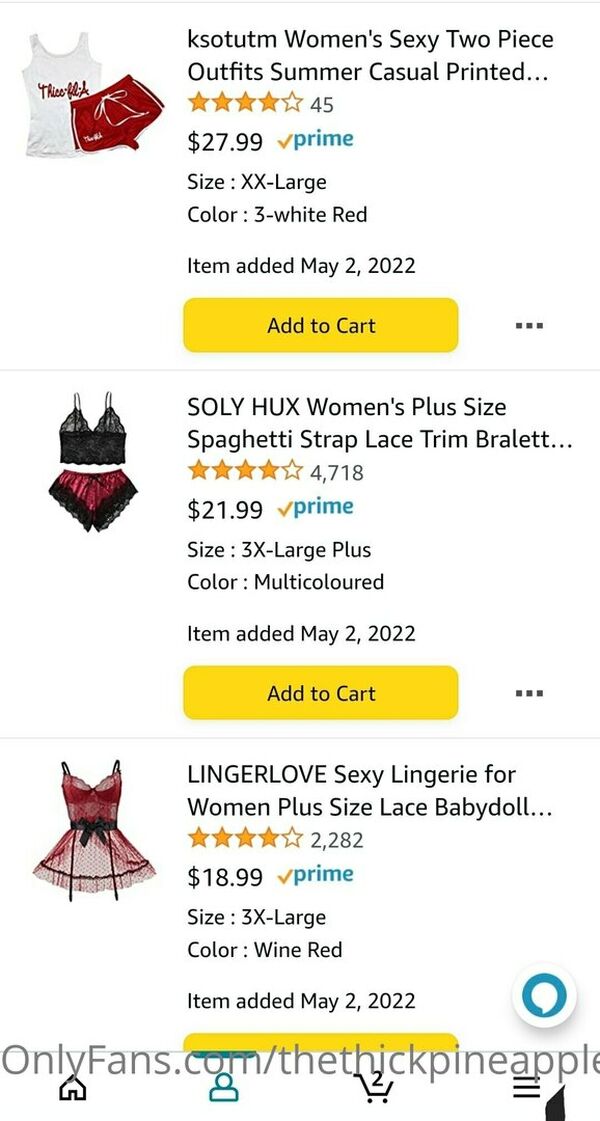Viewport: 600px width, 1121px height.
Task: View LINGERLOVE Sexy Lingerie product title
Action: pos(370,790)
